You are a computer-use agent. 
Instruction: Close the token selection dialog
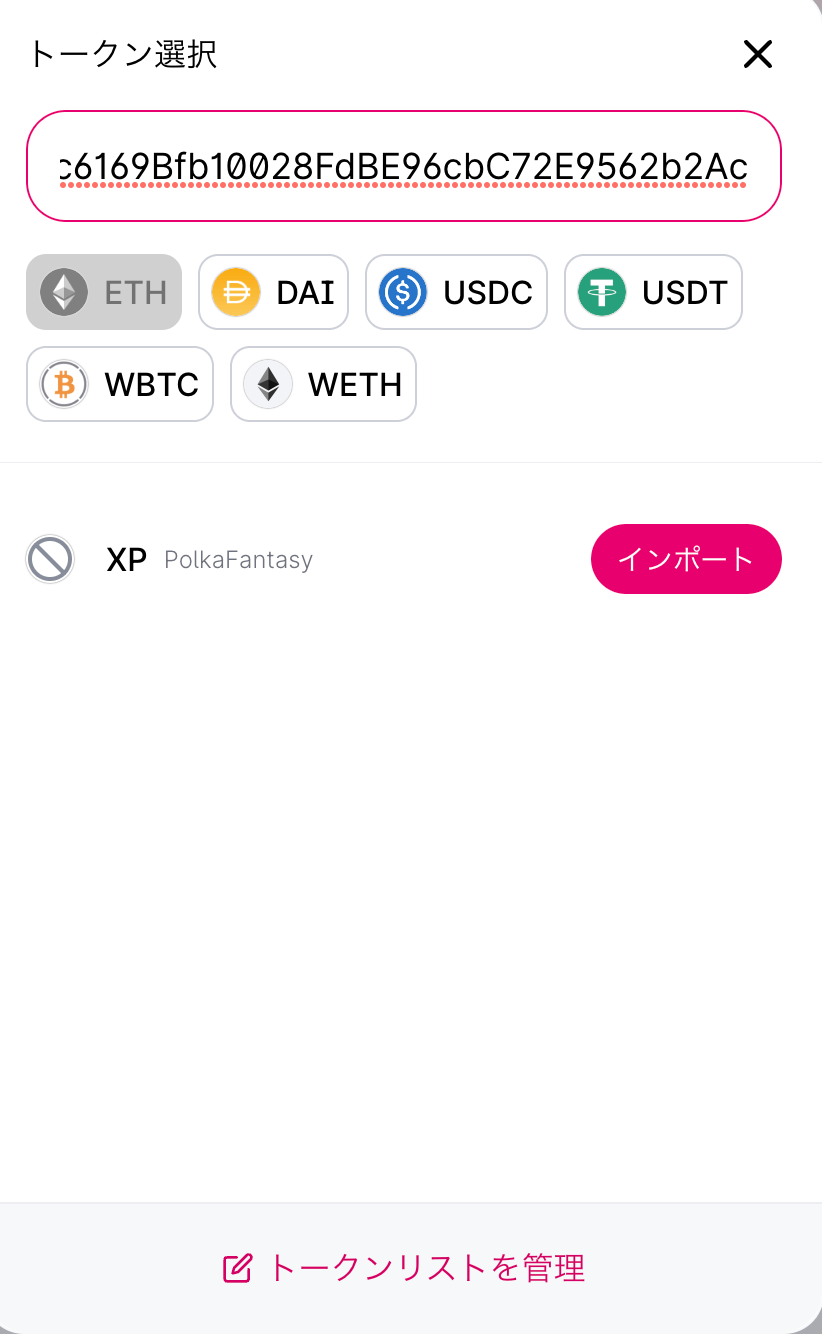click(758, 54)
